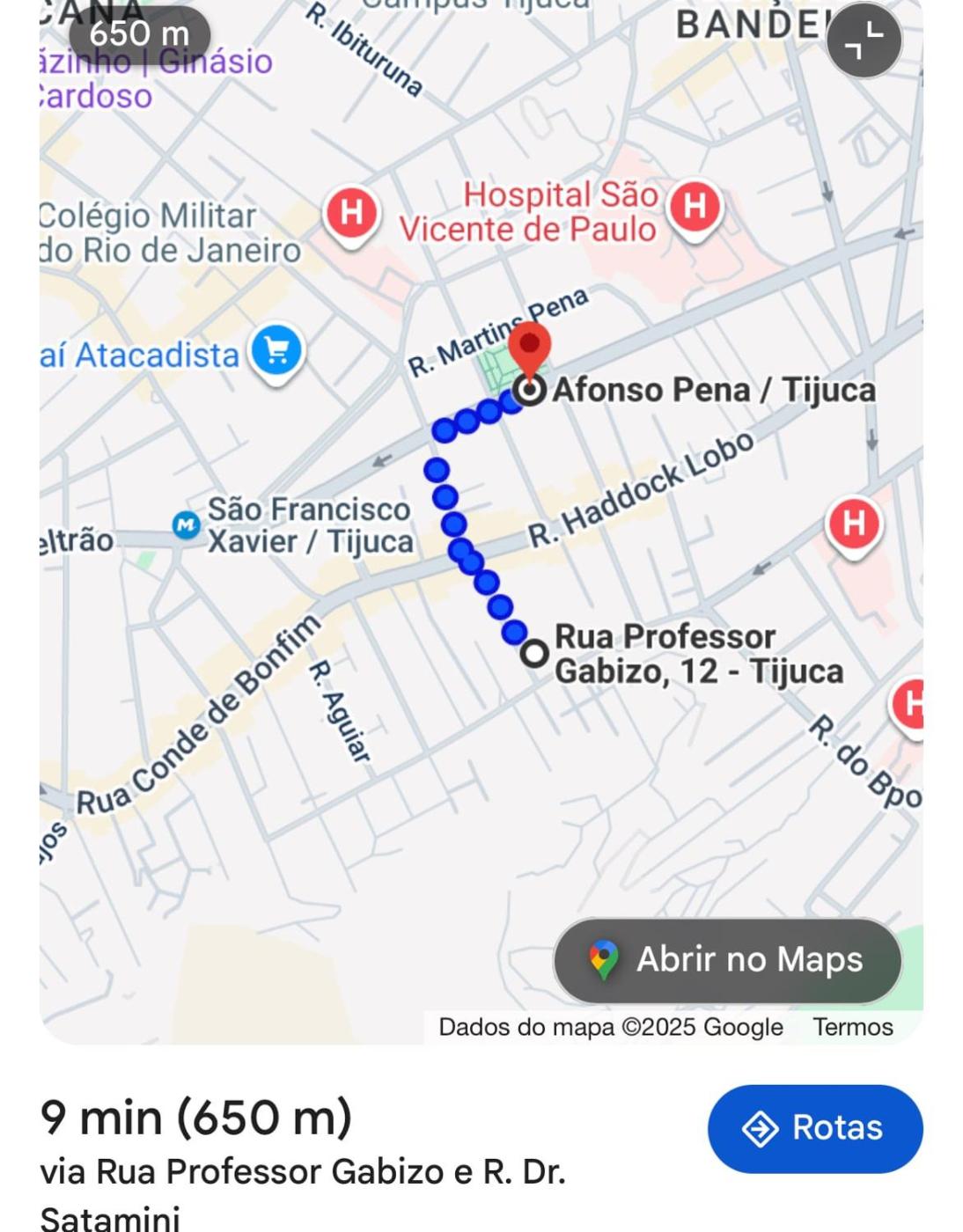Collapse the fullscreen map view
963x1232 pixels.
point(864,41)
